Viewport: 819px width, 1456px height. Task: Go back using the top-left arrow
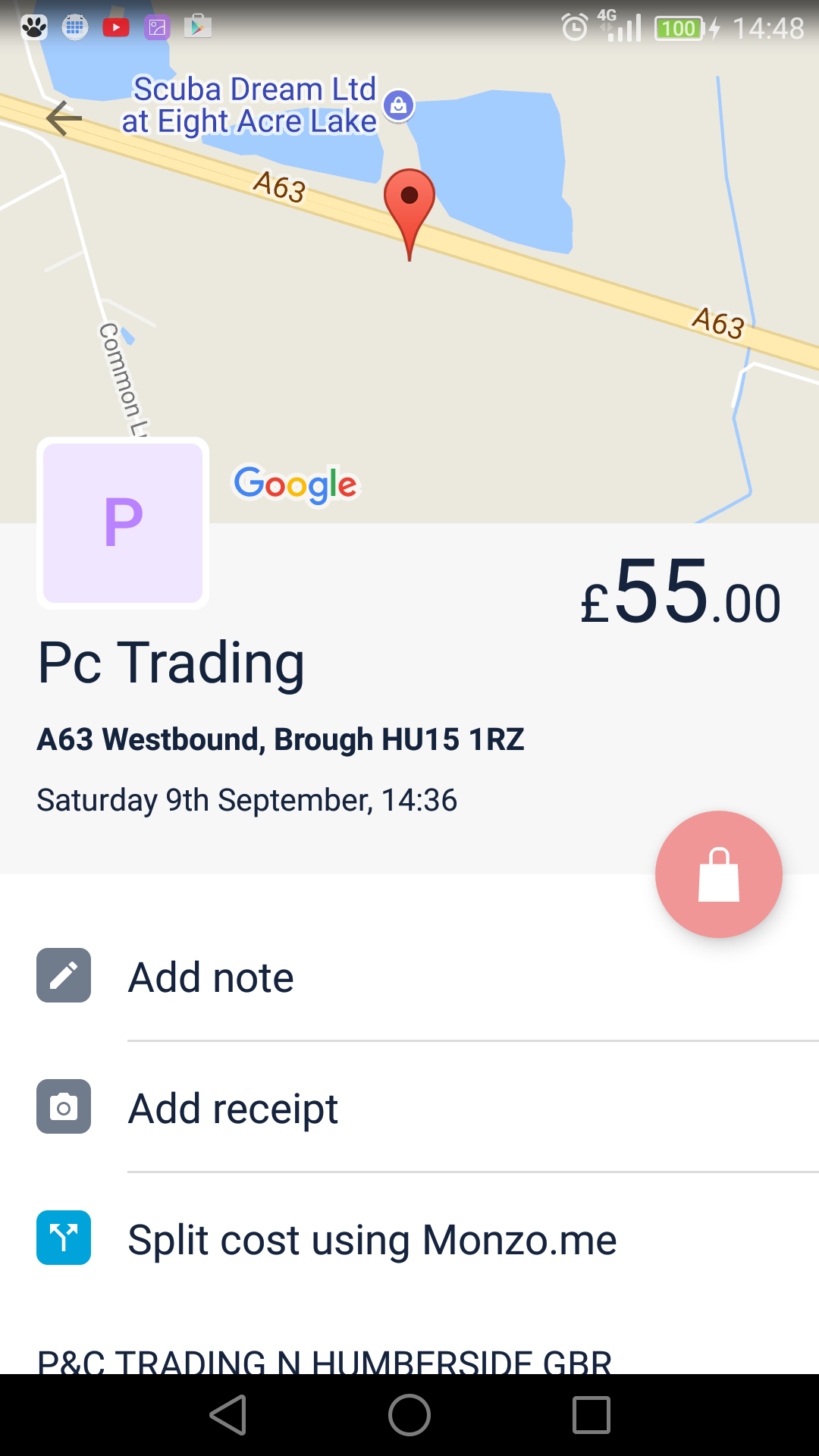coord(64,118)
